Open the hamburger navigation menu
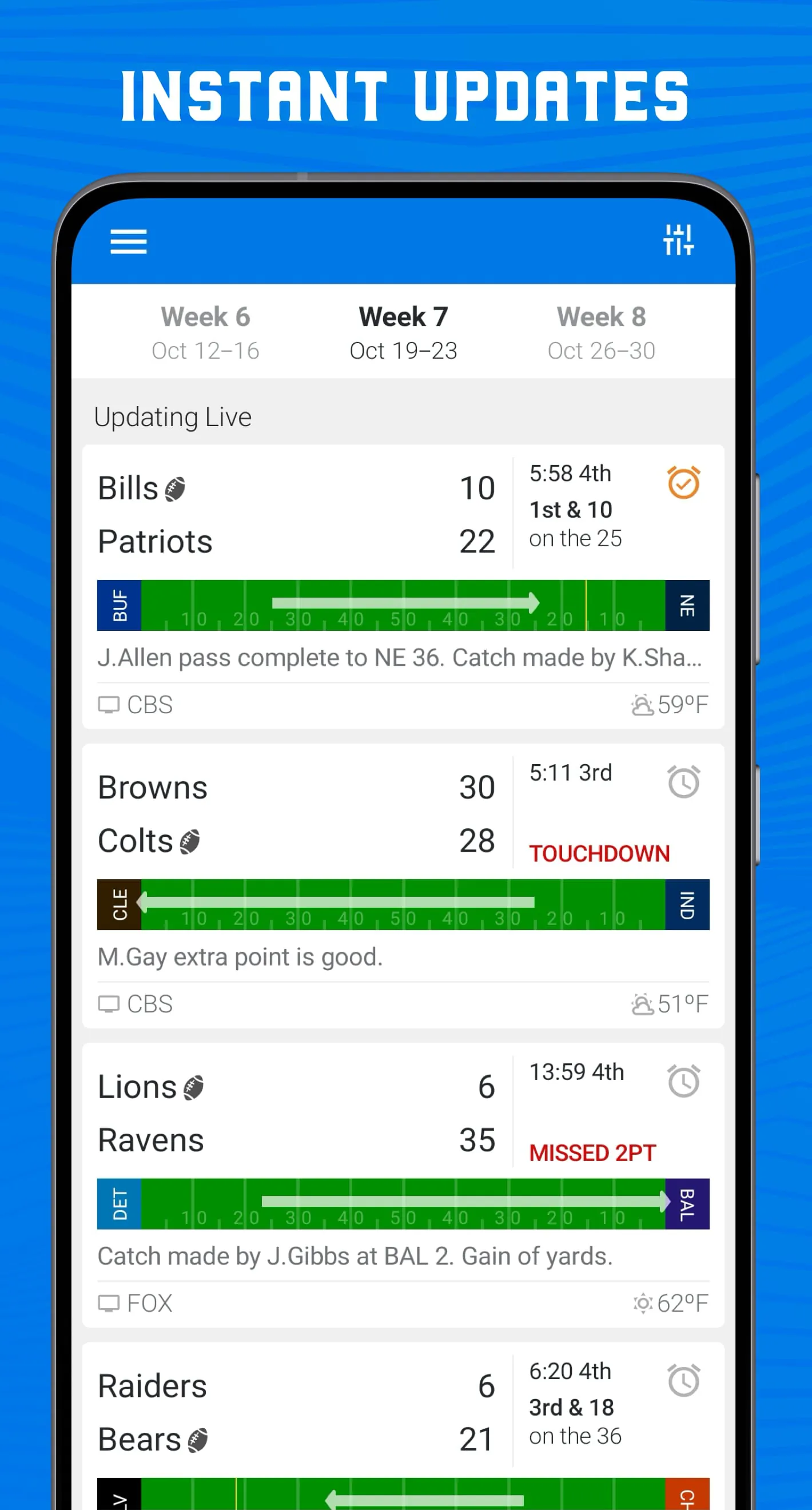Image resolution: width=812 pixels, height=1510 pixels. (x=128, y=241)
